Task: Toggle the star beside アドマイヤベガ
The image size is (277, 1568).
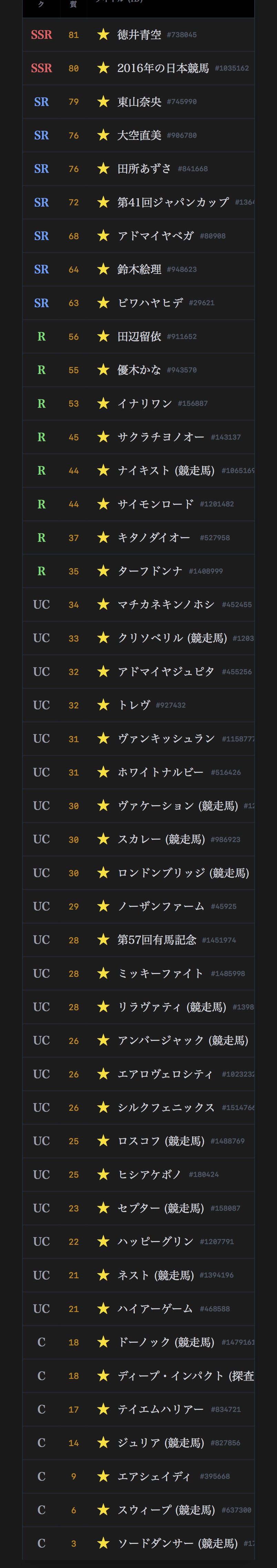Action: click(x=103, y=236)
